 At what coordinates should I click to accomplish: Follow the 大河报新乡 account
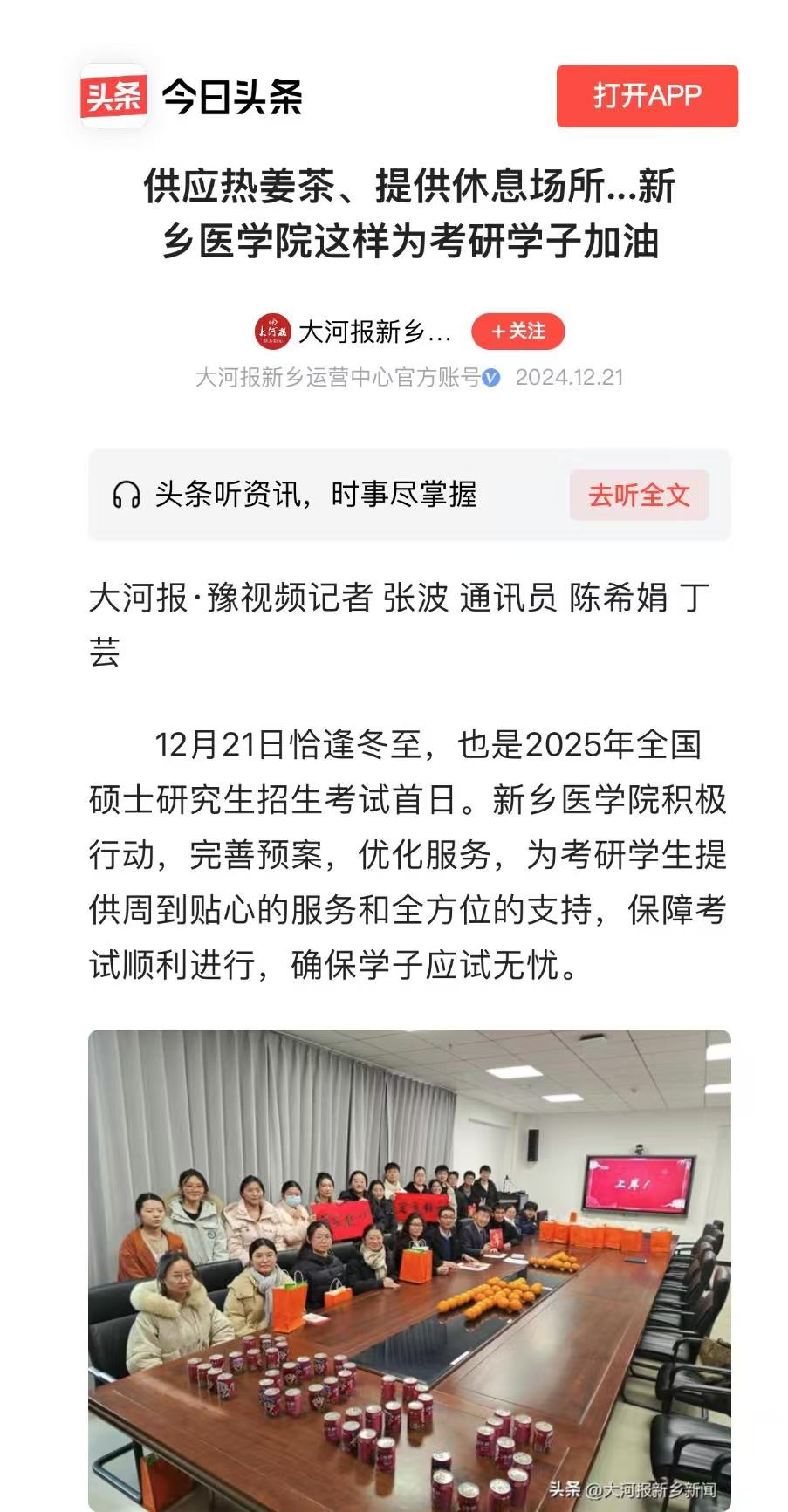pos(518,332)
